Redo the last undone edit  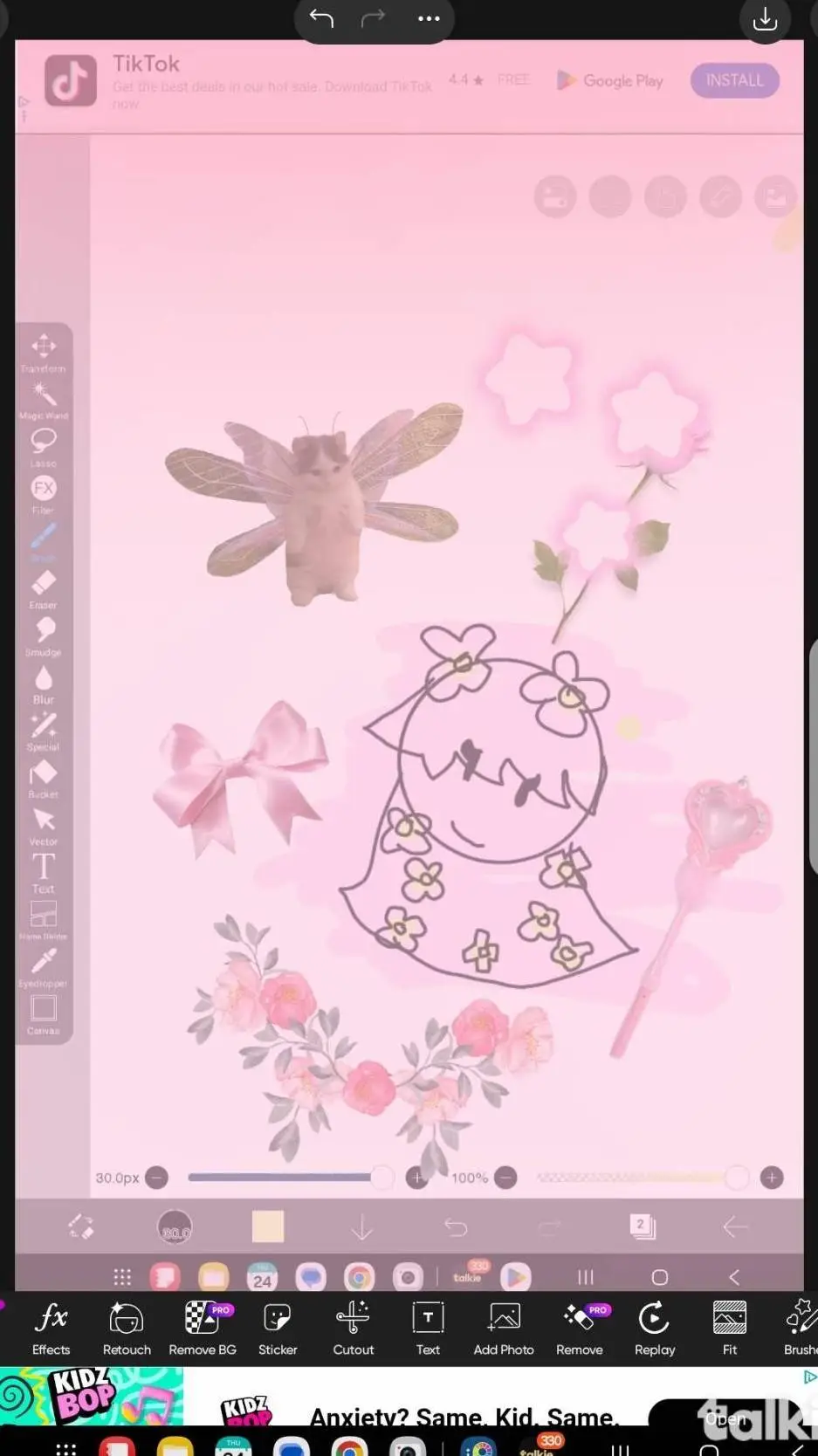coord(374,18)
